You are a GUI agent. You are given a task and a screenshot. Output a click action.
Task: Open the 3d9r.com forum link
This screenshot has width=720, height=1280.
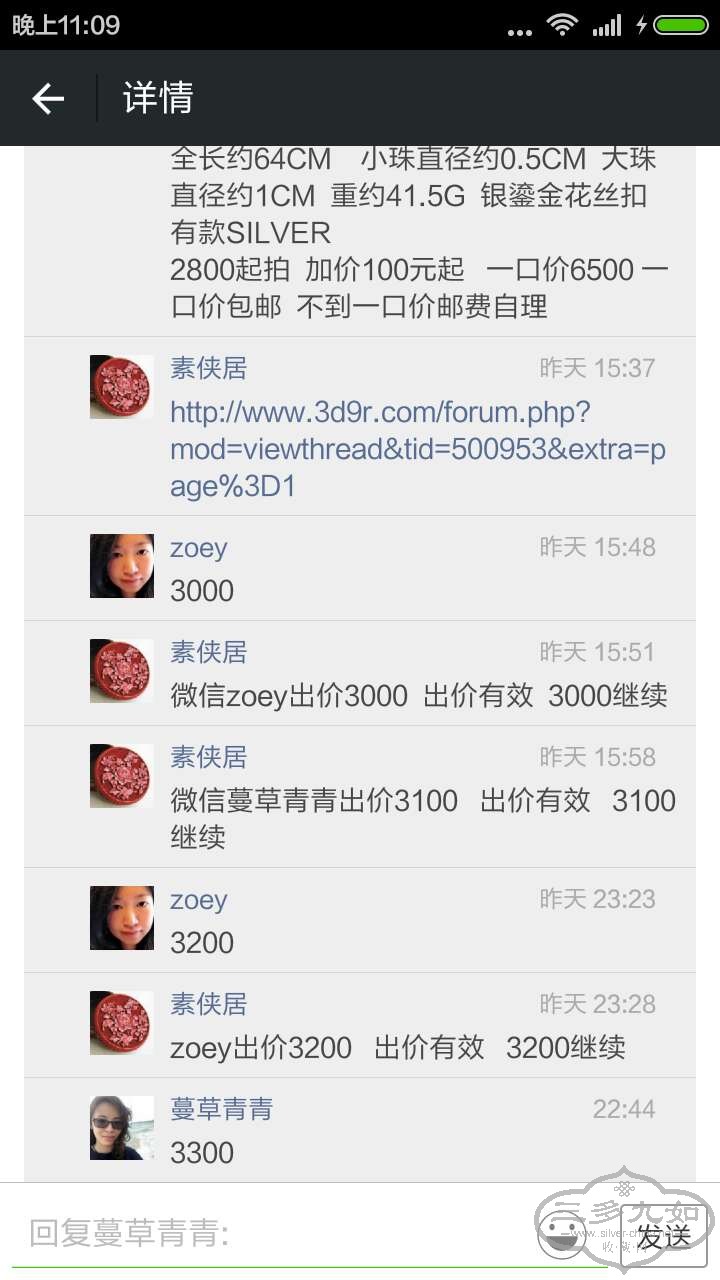pyautogui.click(x=417, y=449)
